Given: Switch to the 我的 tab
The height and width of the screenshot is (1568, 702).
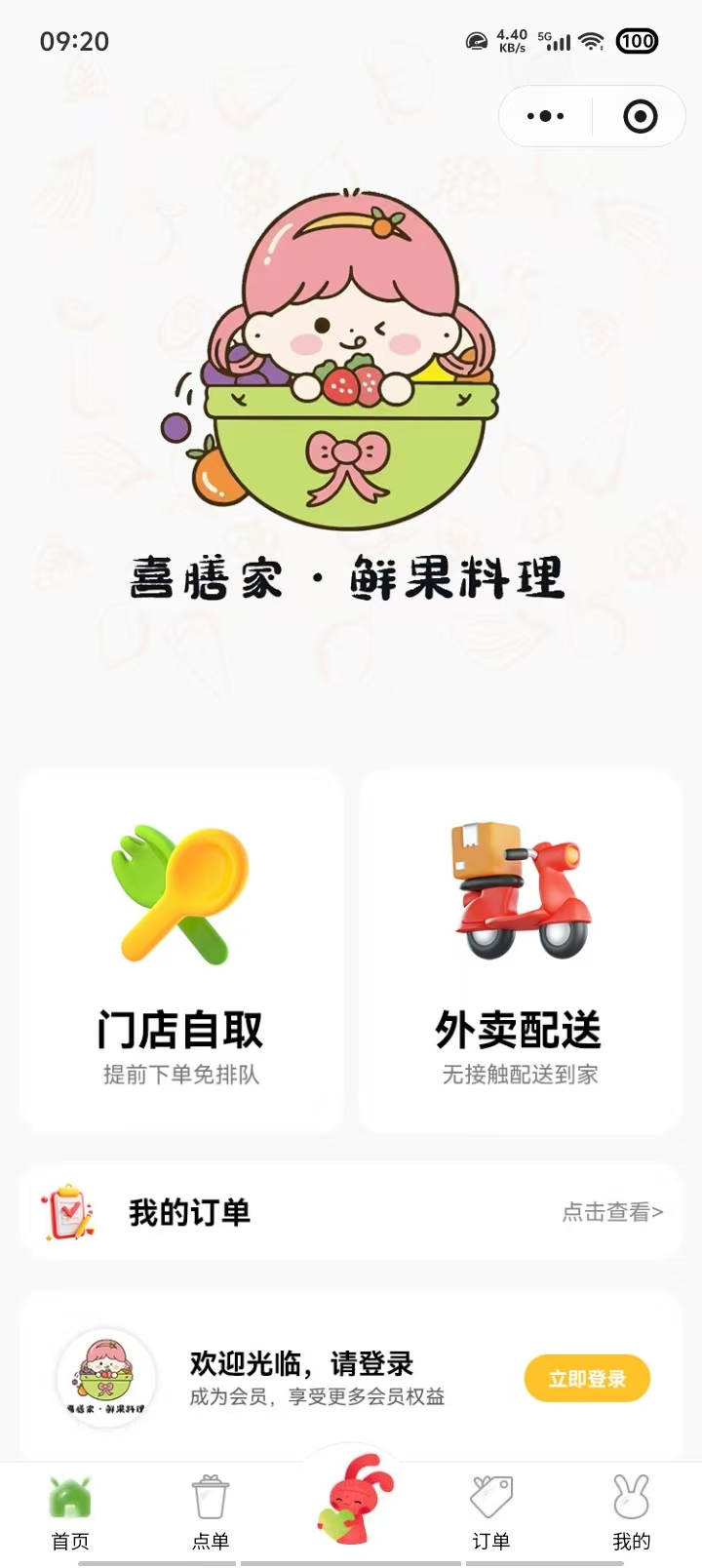Looking at the screenshot, I should [631, 1513].
